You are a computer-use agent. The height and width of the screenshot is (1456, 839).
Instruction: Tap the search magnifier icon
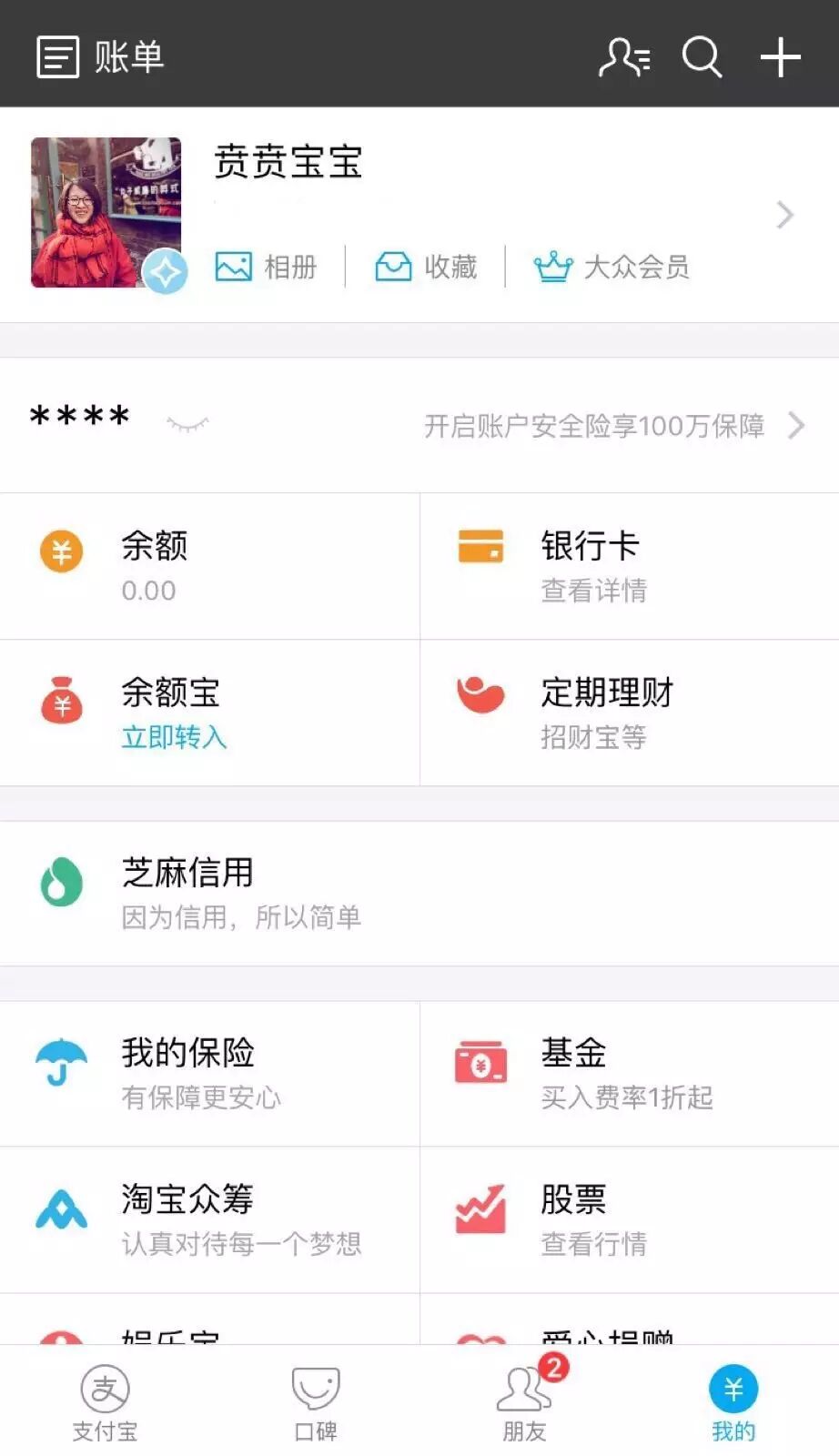[702, 57]
